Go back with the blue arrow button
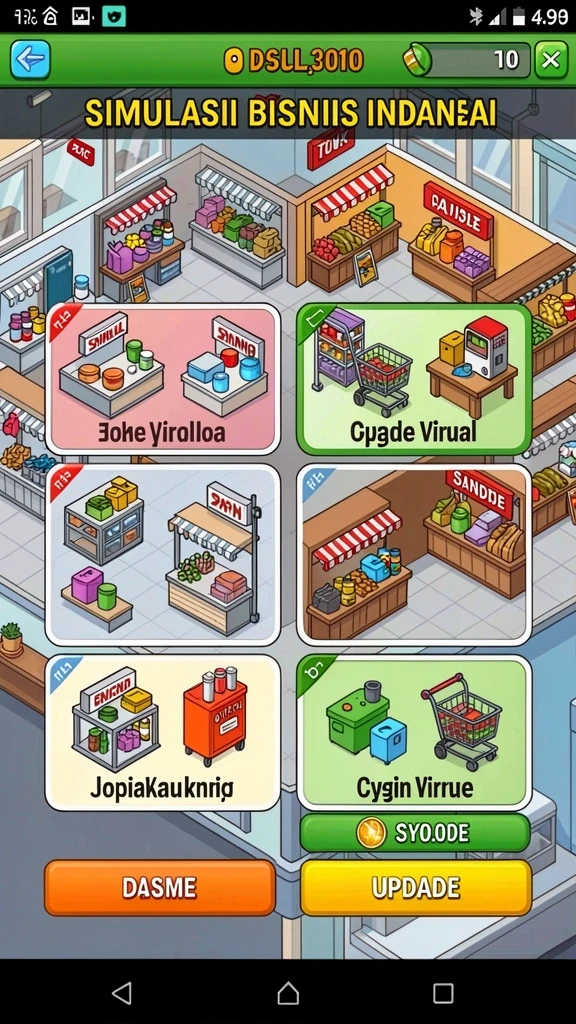Image resolution: width=576 pixels, height=1024 pixels. [30, 60]
